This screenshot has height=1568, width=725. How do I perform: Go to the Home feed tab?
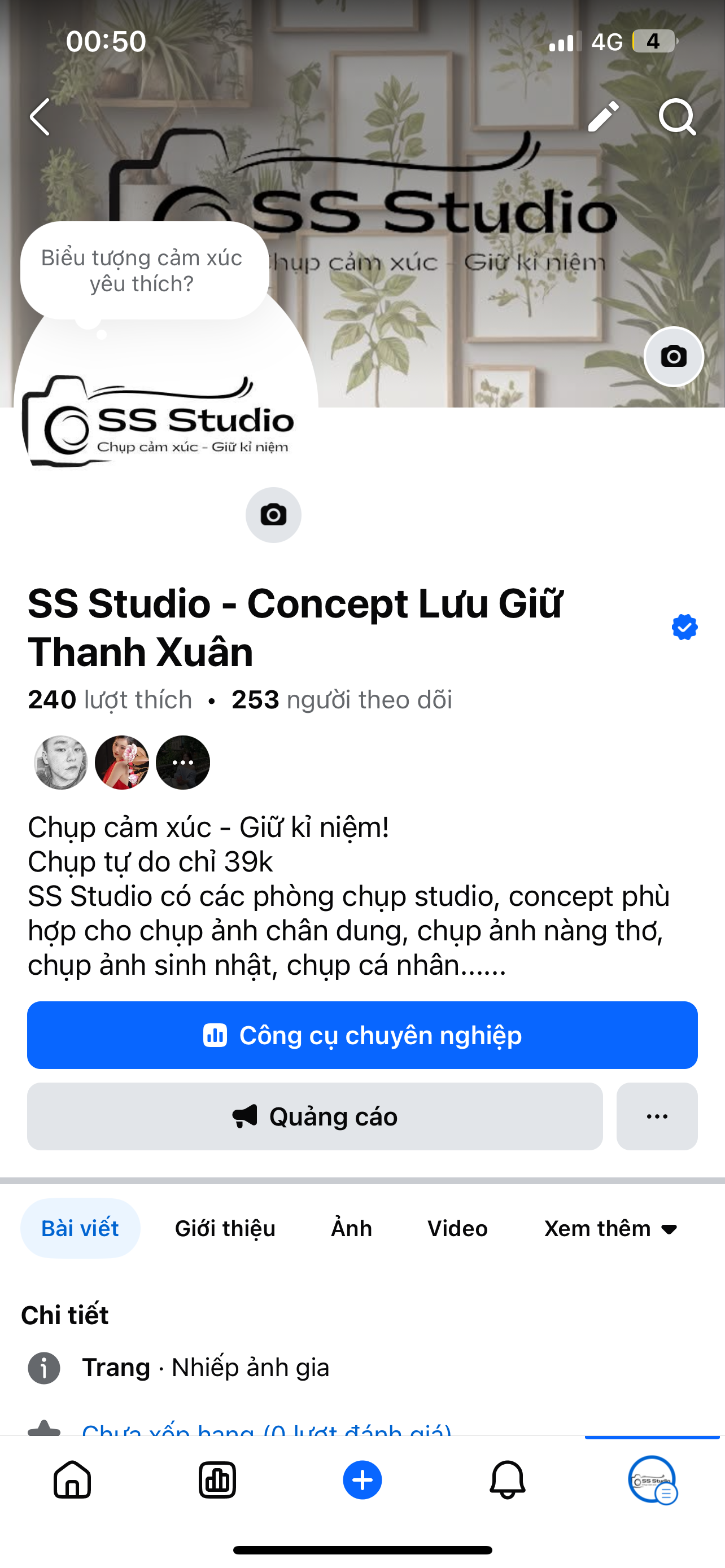(72, 1480)
